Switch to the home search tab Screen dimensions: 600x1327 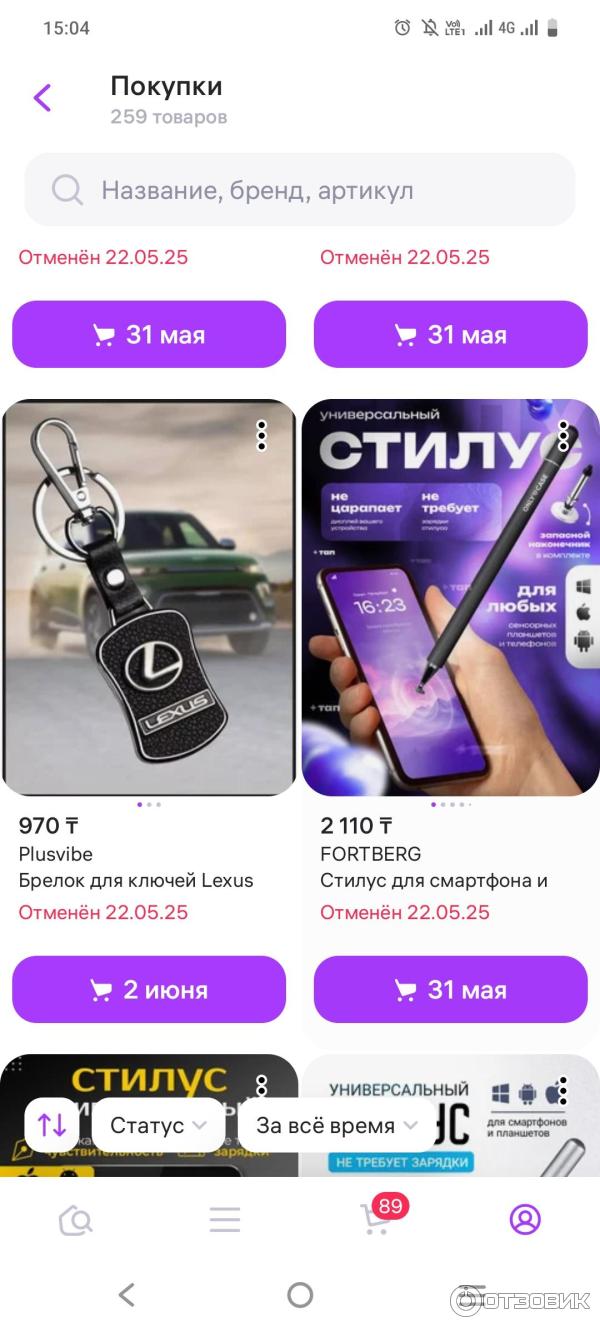pos(76,1220)
